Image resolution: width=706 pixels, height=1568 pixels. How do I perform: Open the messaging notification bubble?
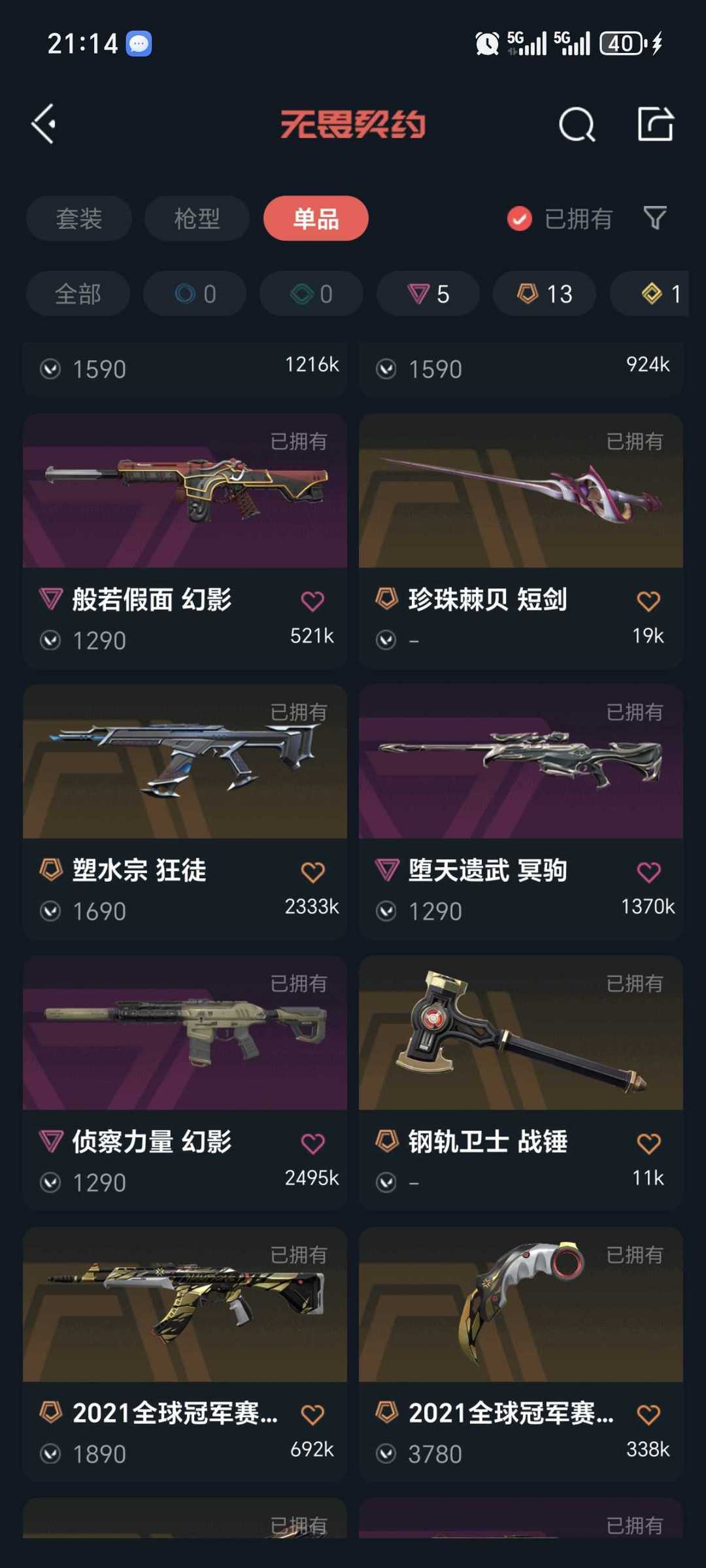pos(137,43)
